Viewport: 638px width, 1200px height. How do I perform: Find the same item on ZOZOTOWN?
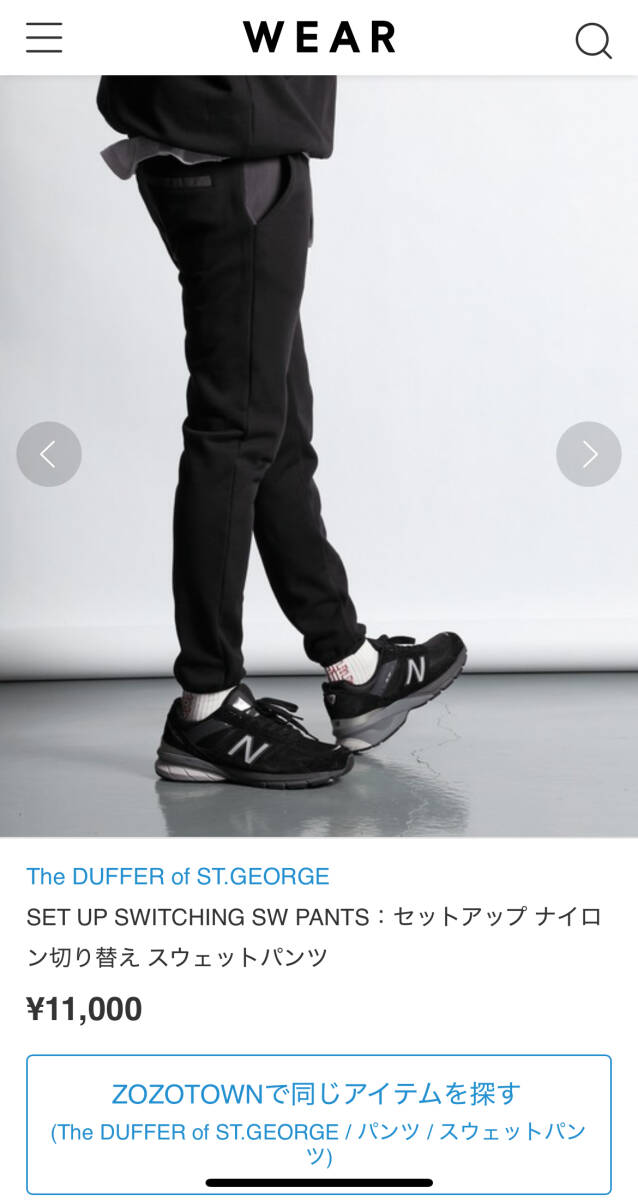[318, 1123]
